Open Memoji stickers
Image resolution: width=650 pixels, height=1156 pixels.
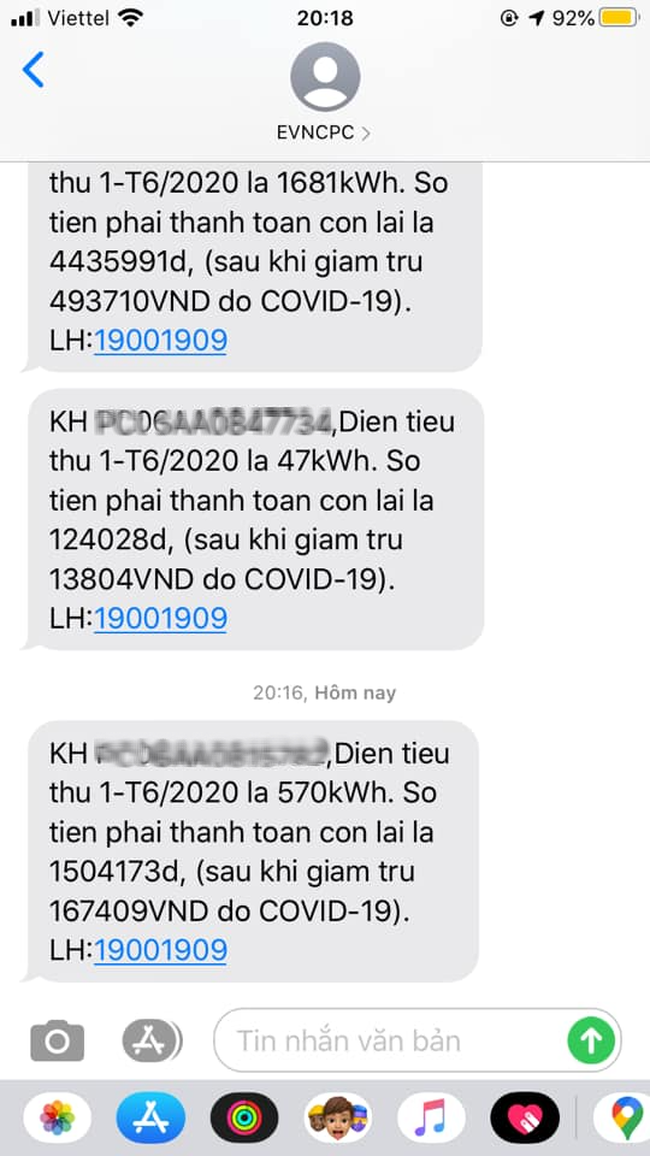coord(338,1118)
